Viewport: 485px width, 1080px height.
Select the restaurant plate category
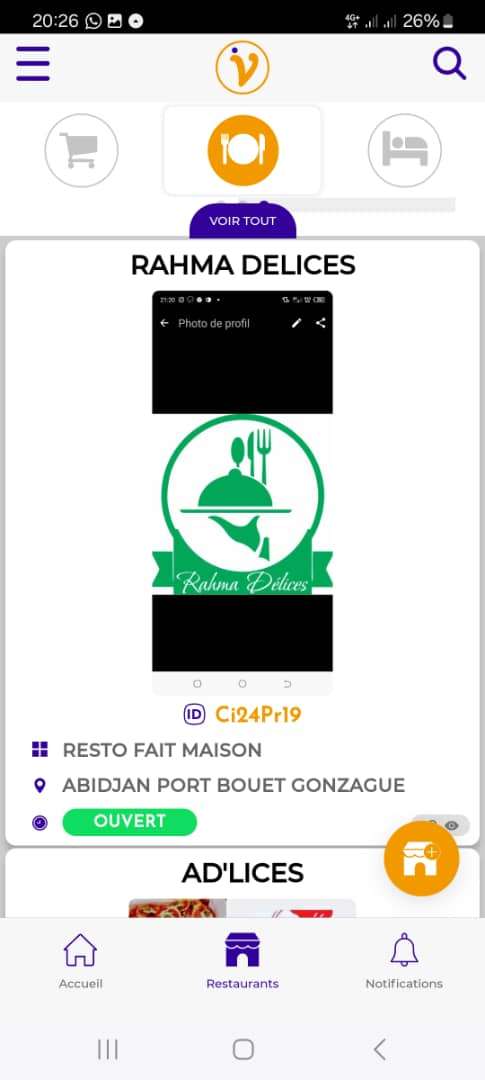coord(242,150)
